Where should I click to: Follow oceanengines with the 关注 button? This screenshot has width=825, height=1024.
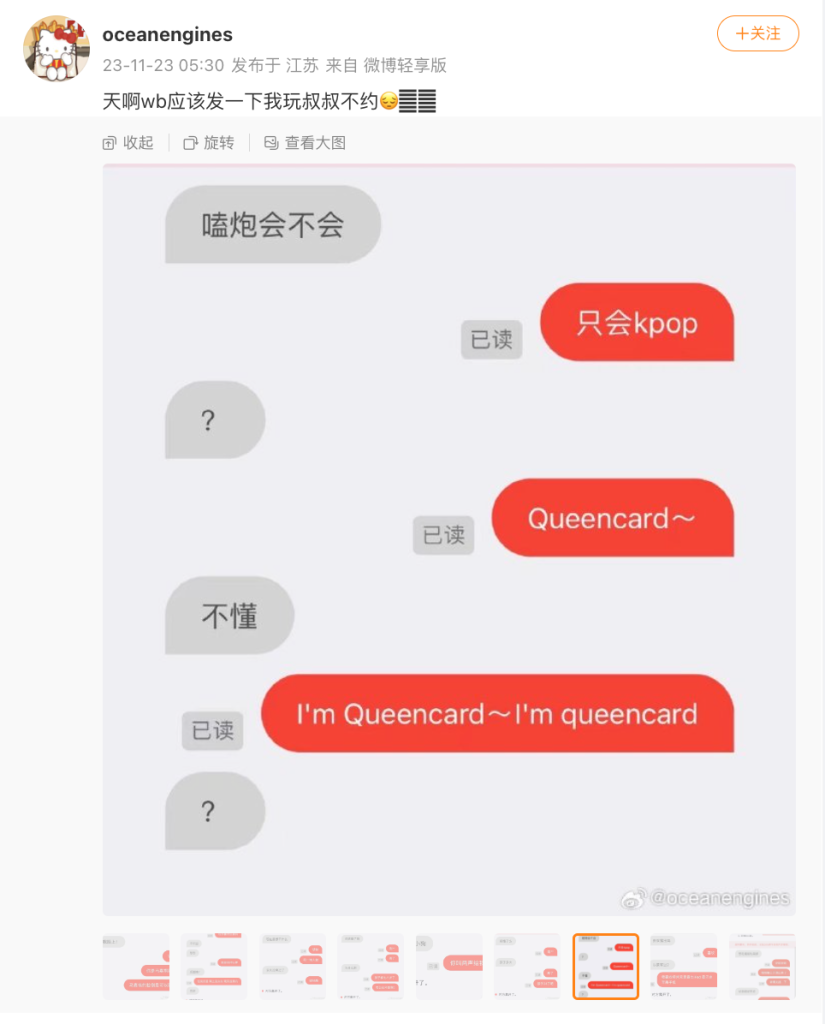758,33
